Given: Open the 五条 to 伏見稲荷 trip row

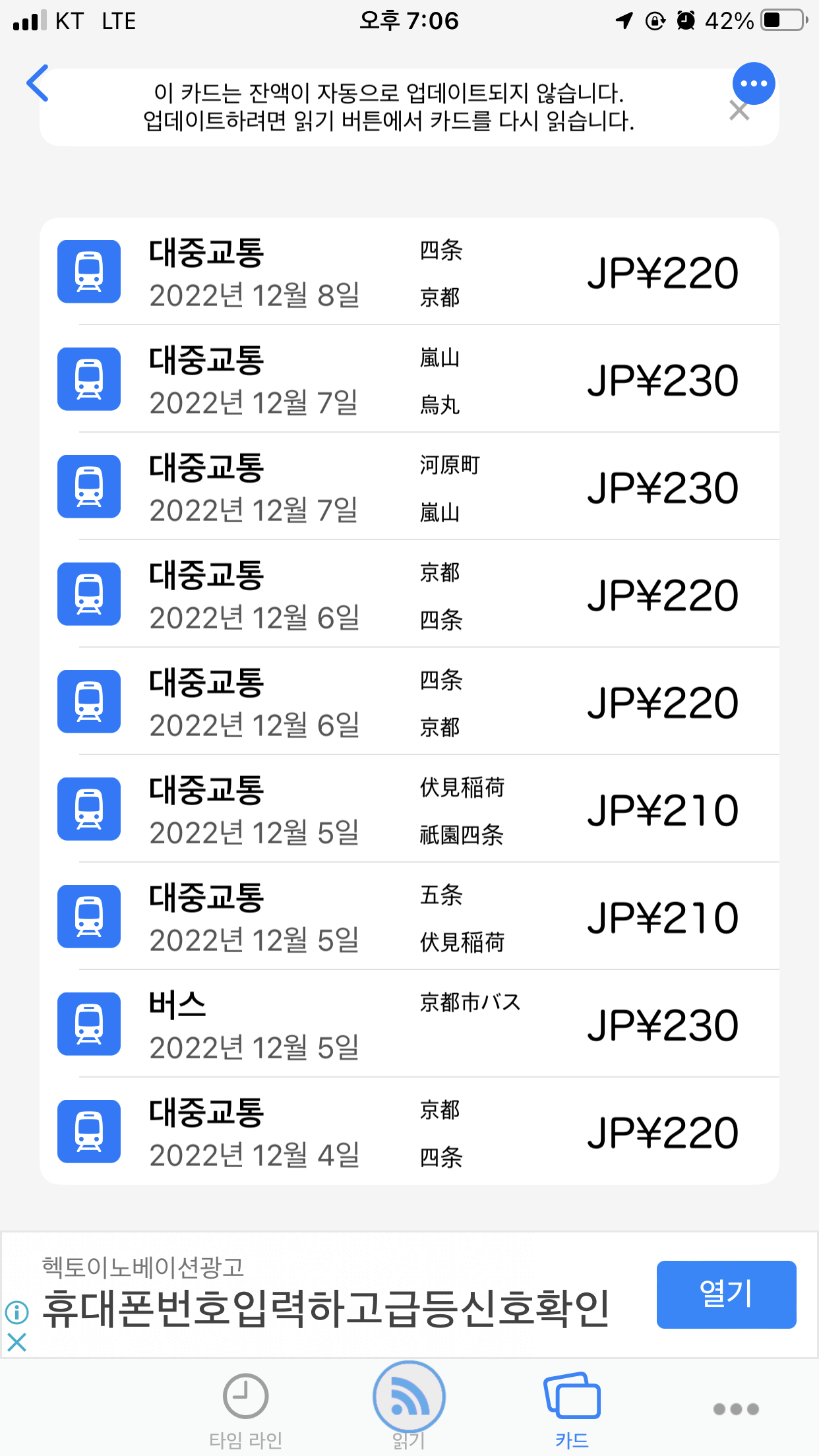Looking at the screenshot, I should [409, 917].
